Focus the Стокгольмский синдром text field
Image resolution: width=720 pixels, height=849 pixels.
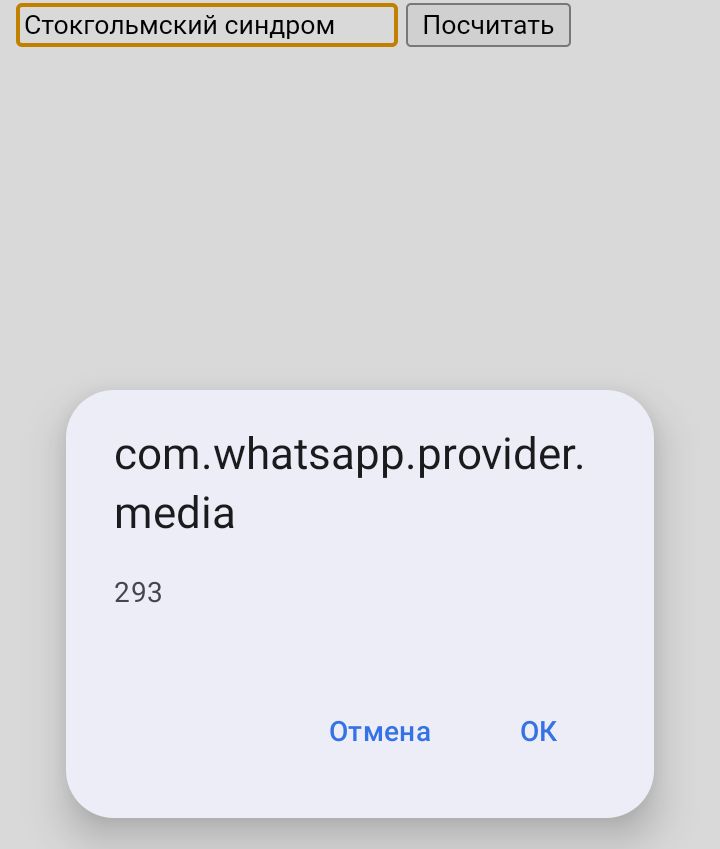tap(207, 25)
